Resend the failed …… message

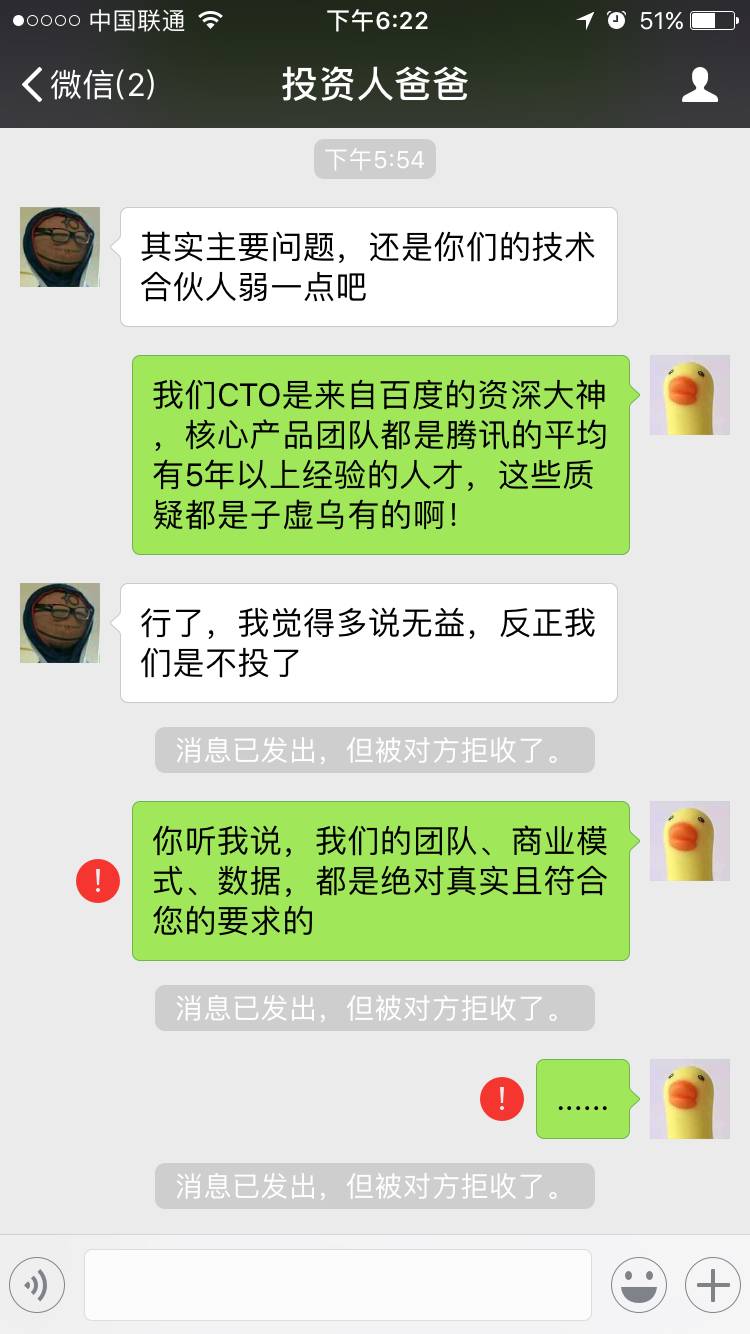pyautogui.click(x=502, y=1098)
